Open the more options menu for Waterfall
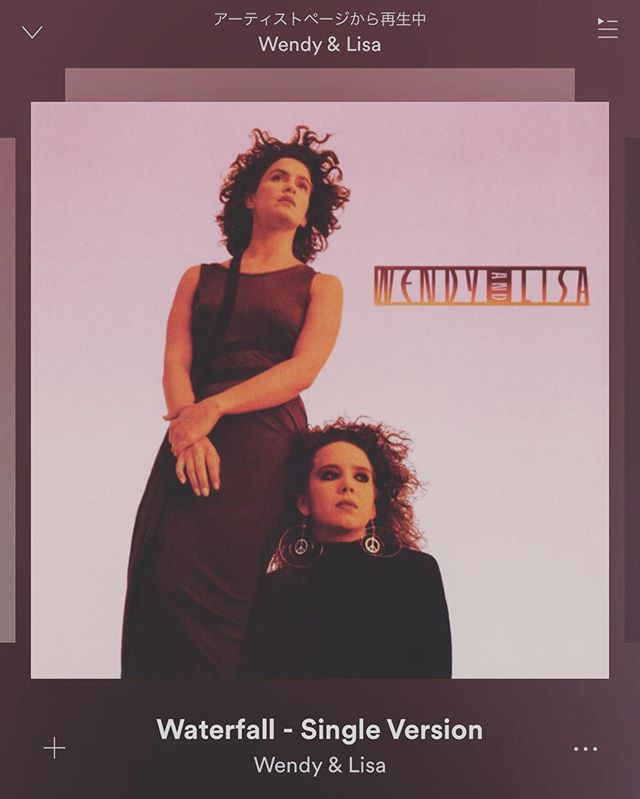Image resolution: width=640 pixels, height=799 pixels. coord(585,749)
